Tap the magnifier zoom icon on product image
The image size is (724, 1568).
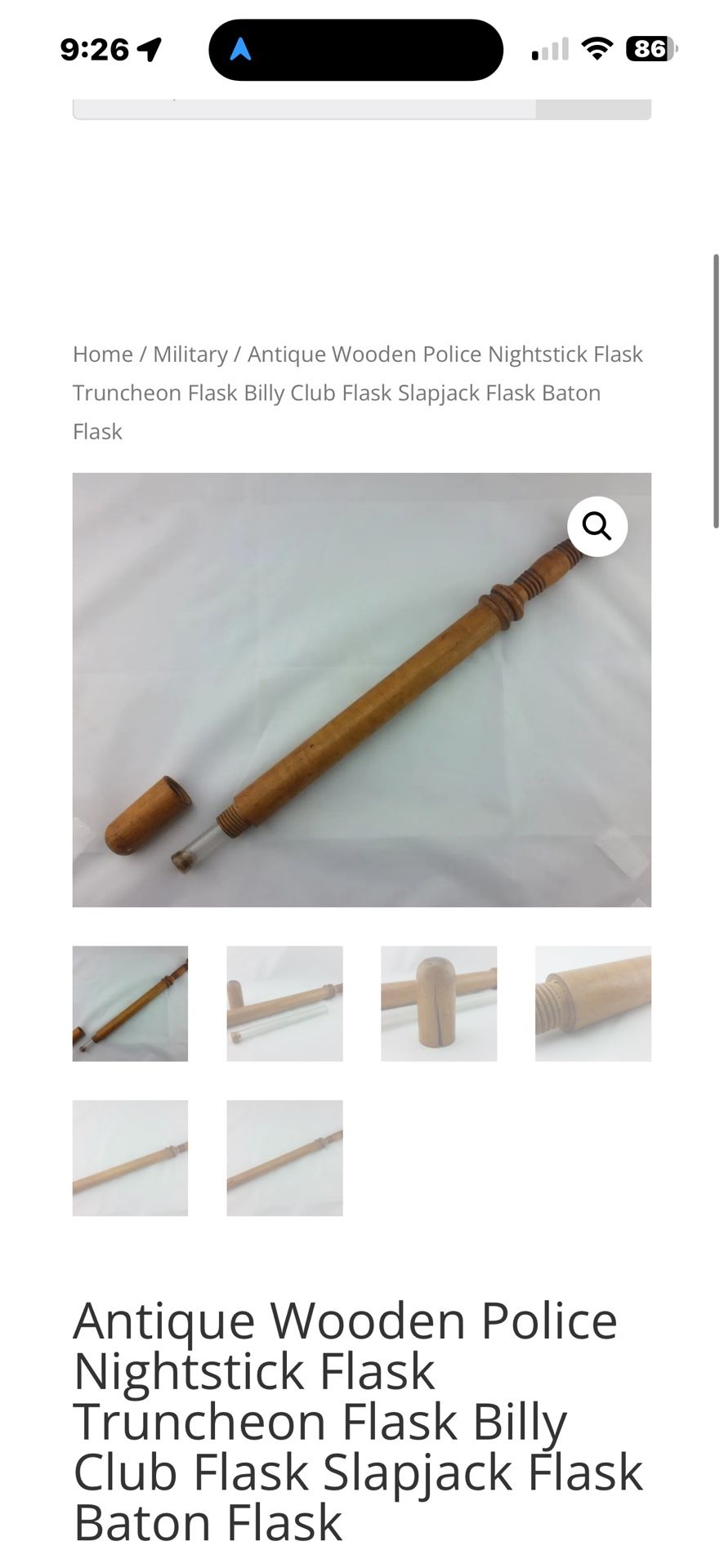pos(597,527)
